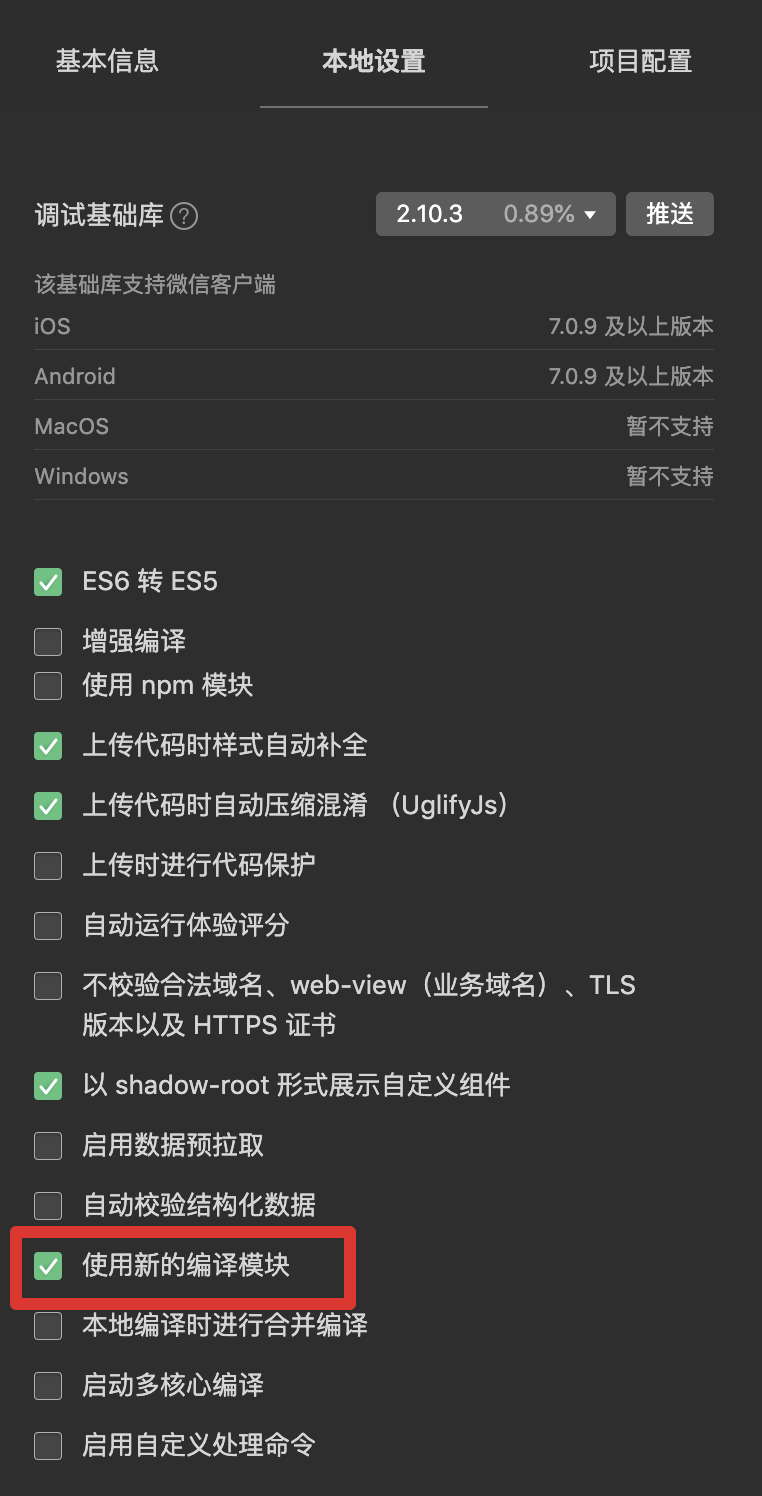Viewport: 762px width, 1496px height.
Task: Switch to the 项目配置 tab
Action: coord(641,61)
